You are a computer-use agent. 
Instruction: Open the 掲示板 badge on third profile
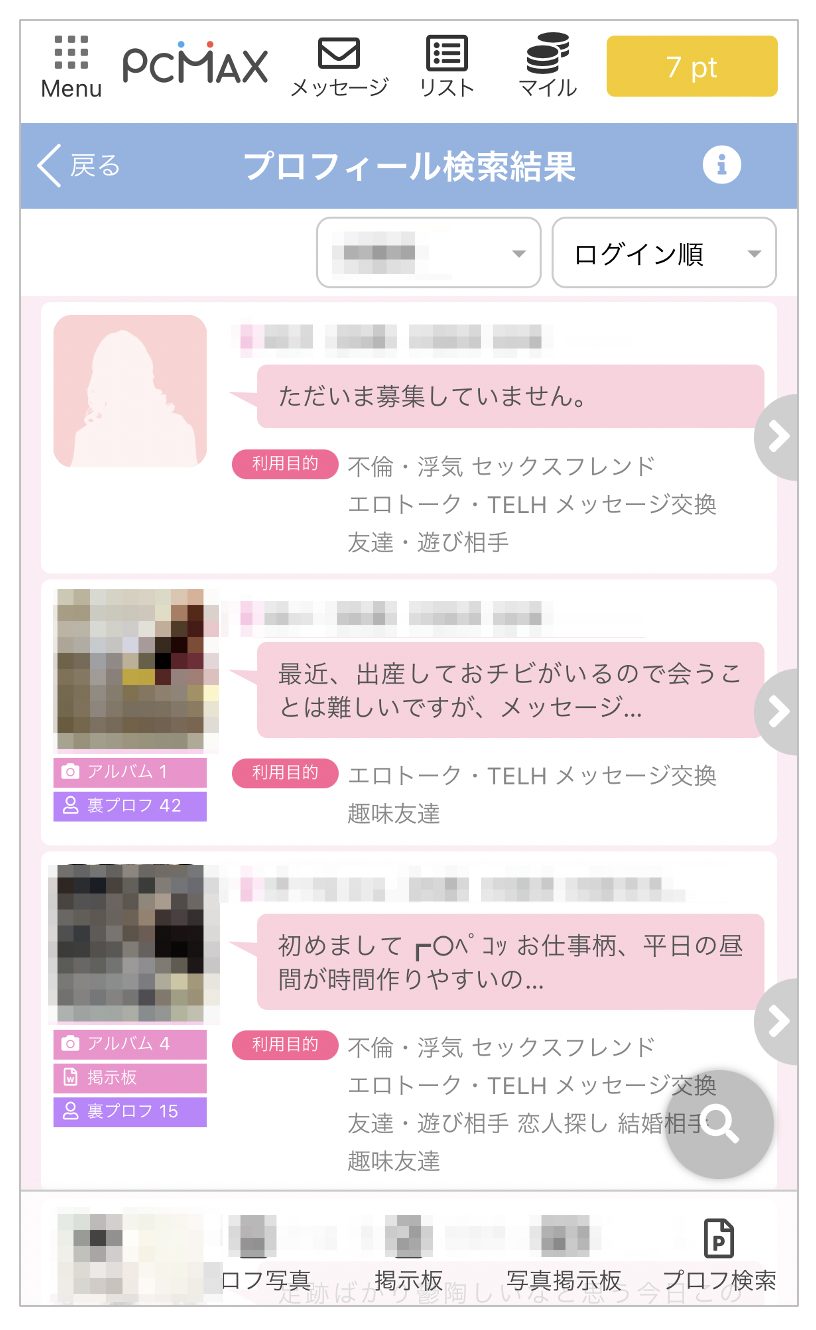[130, 1078]
